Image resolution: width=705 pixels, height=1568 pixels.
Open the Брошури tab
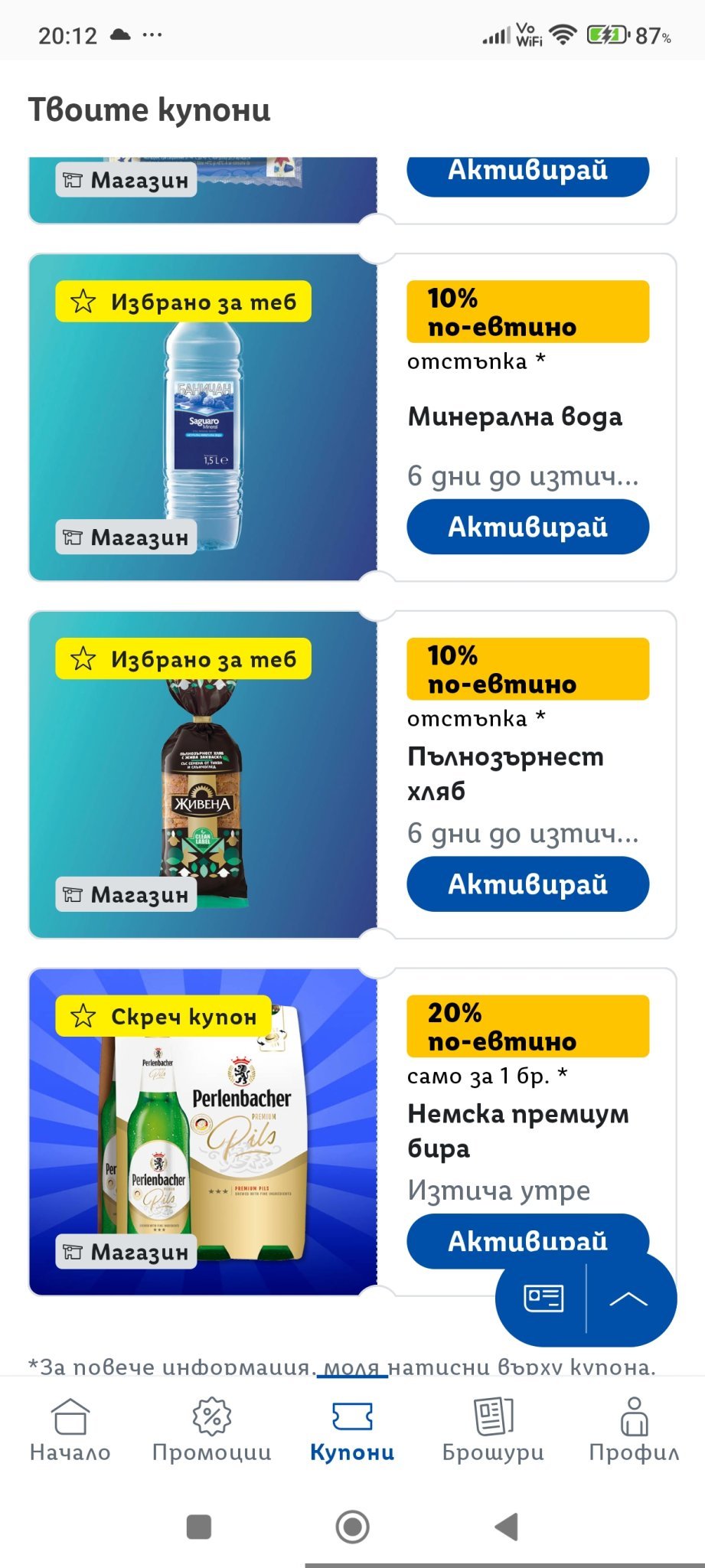tap(493, 1430)
